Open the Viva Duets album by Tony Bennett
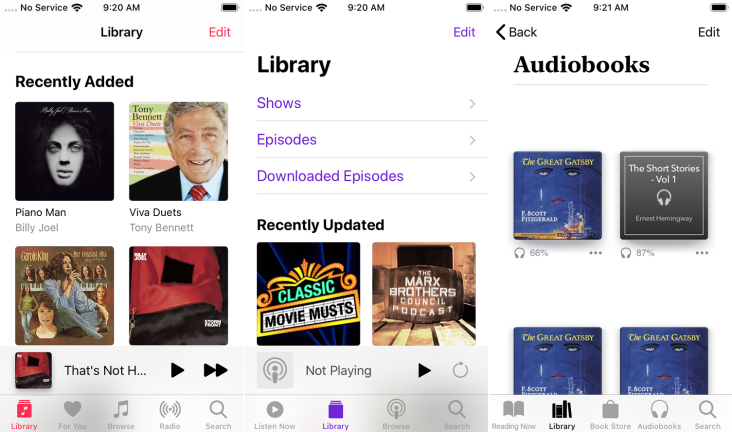The image size is (732, 432). point(178,151)
